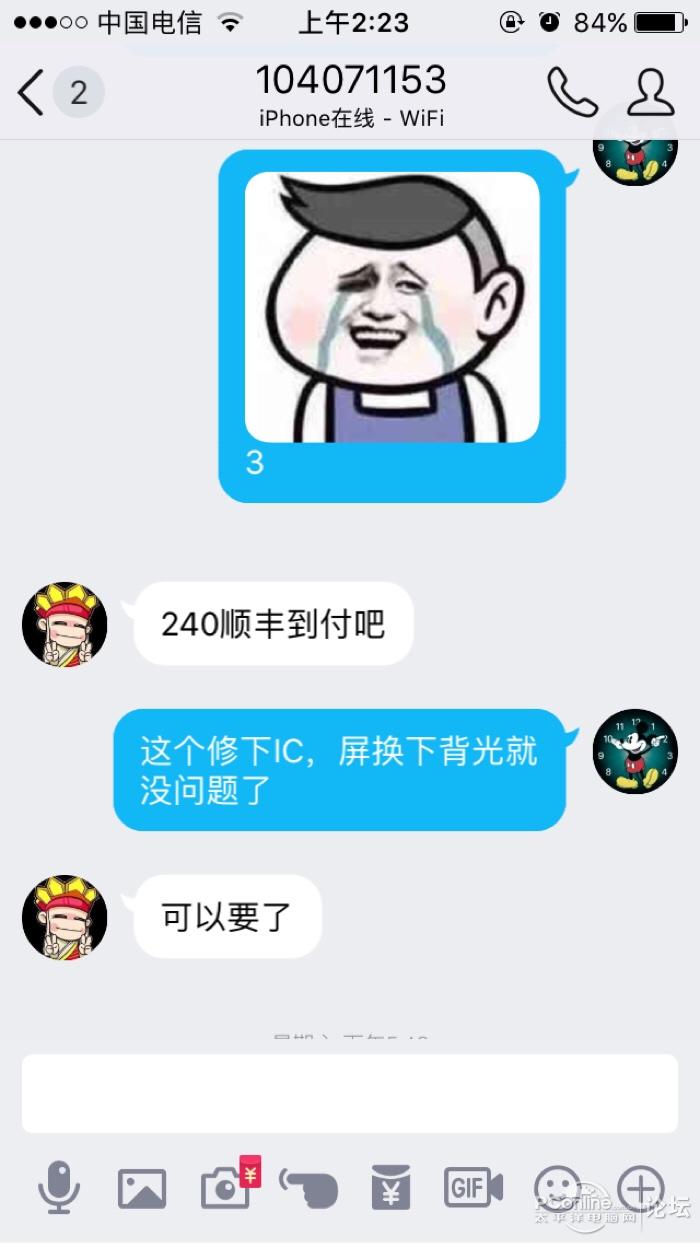
Task: Open the Mickey avatar beside 这个修下IC message
Action: pyautogui.click(x=635, y=751)
